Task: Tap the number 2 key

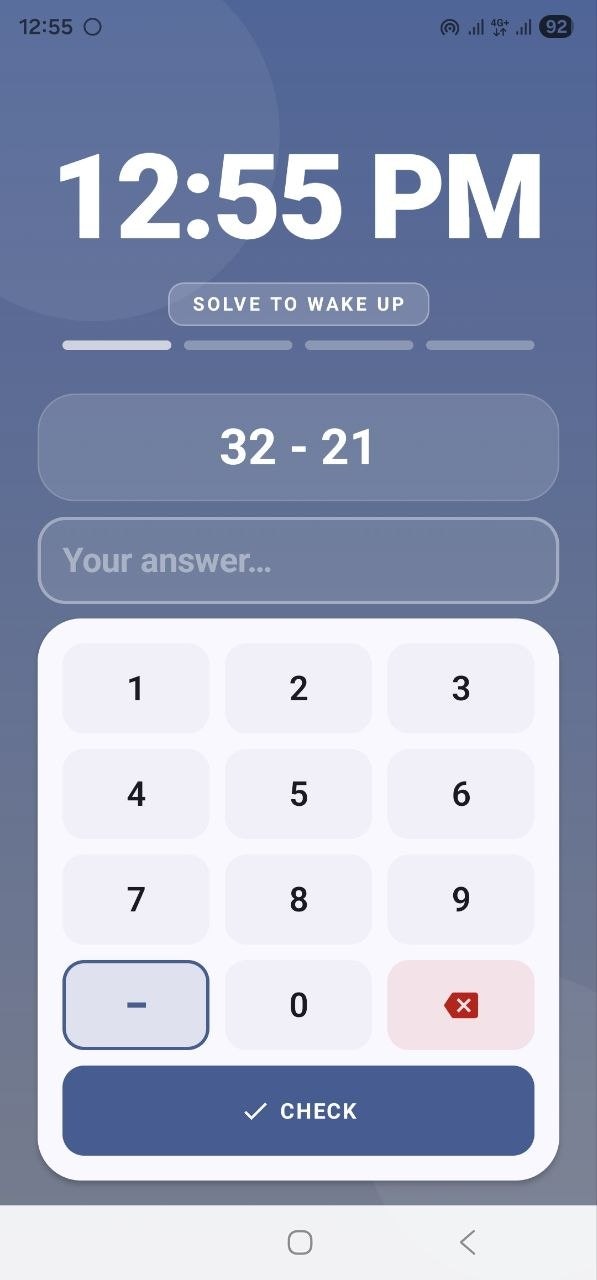Action: click(298, 688)
